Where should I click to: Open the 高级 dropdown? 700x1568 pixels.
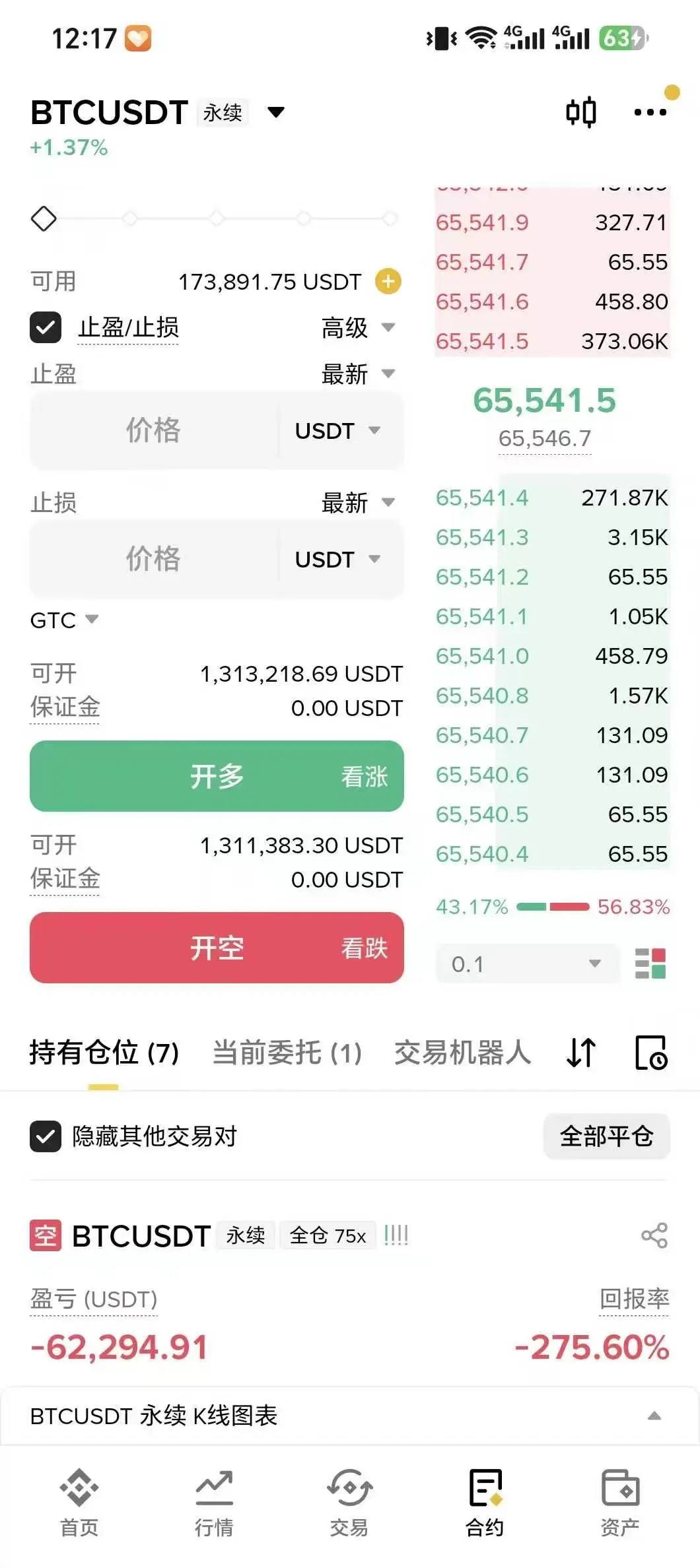358,327
